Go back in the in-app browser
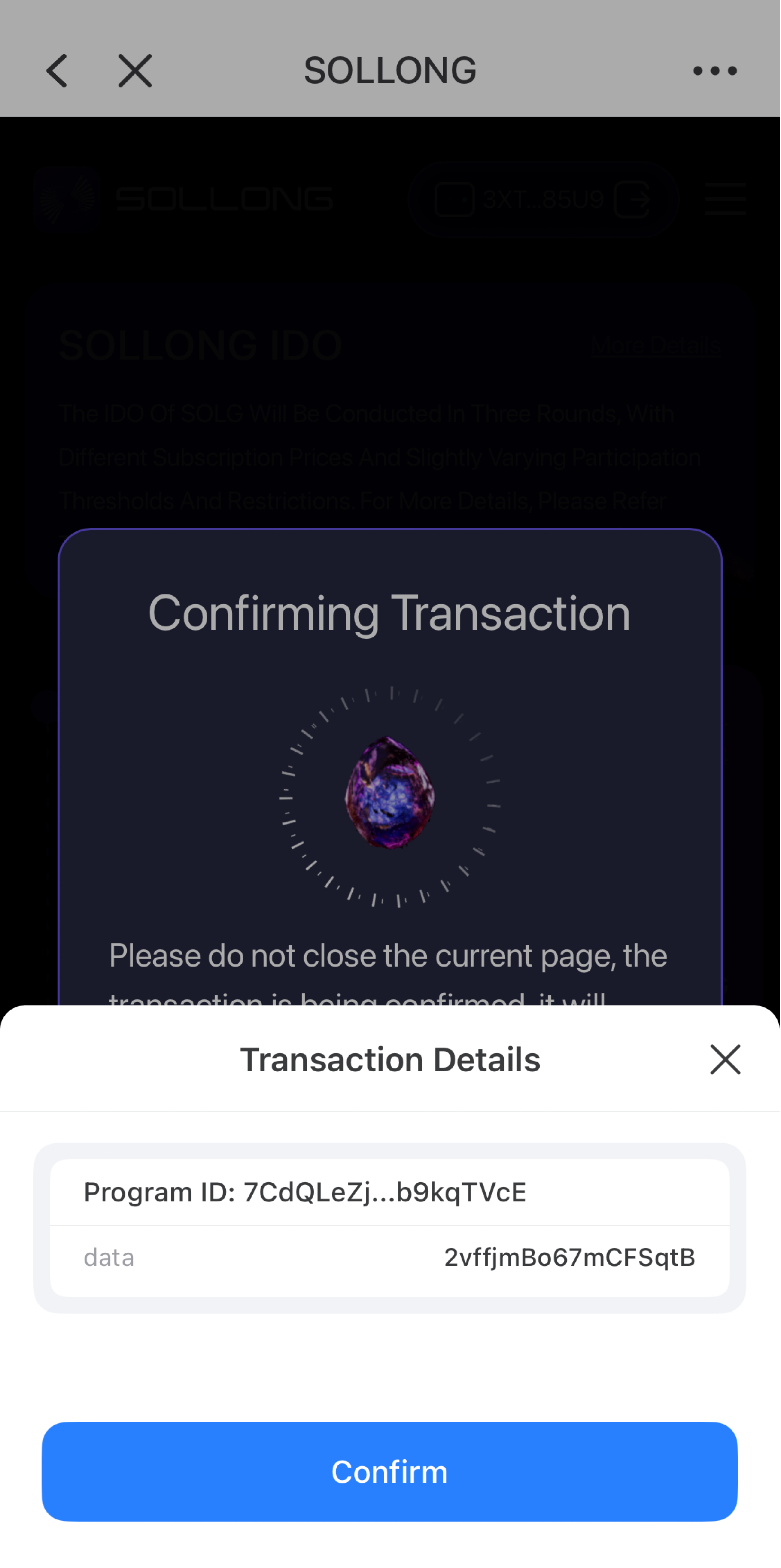This screenshot has height=1568, width=781. [x=57, y=71]
